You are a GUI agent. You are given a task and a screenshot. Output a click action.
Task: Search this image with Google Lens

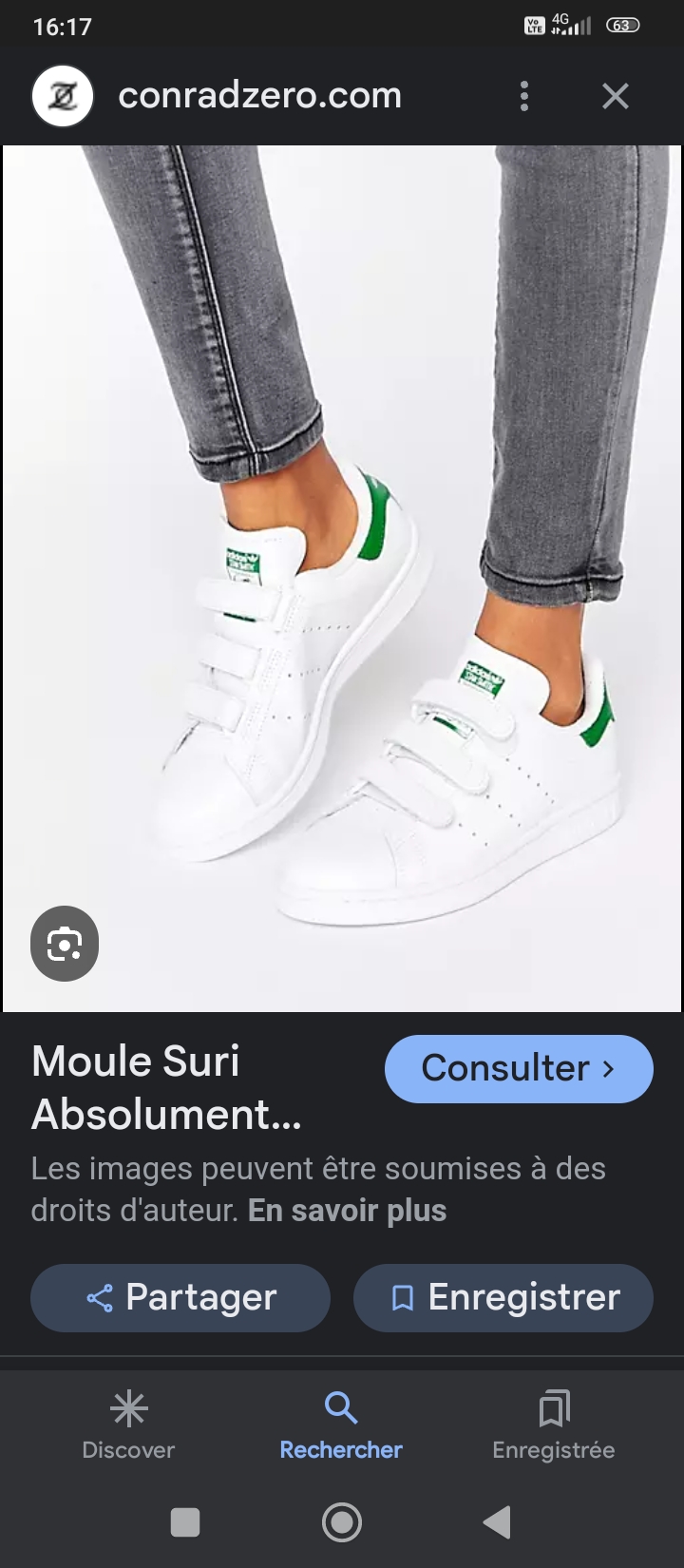[65, 944]
